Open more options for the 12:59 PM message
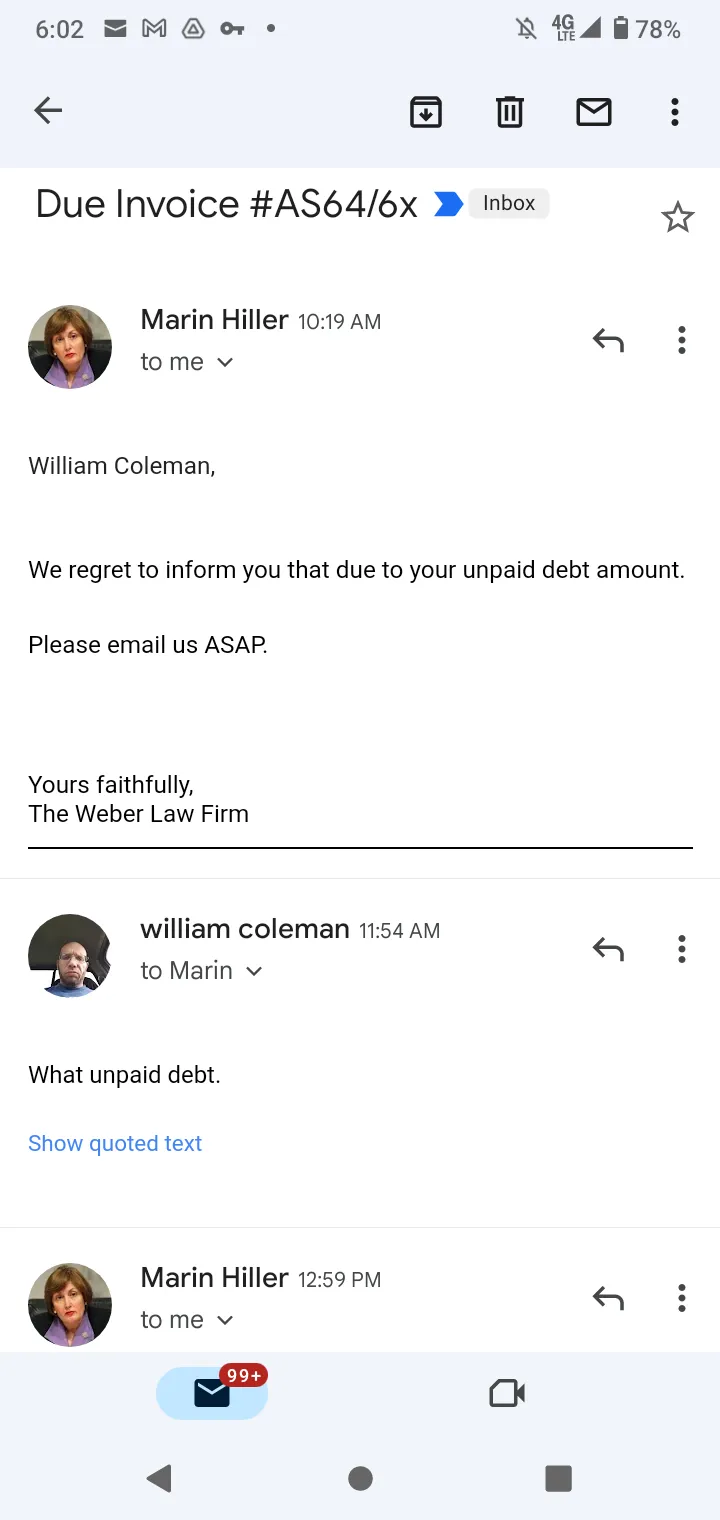Screen dimensions: 720x1520 click(x=682, y=1298)
